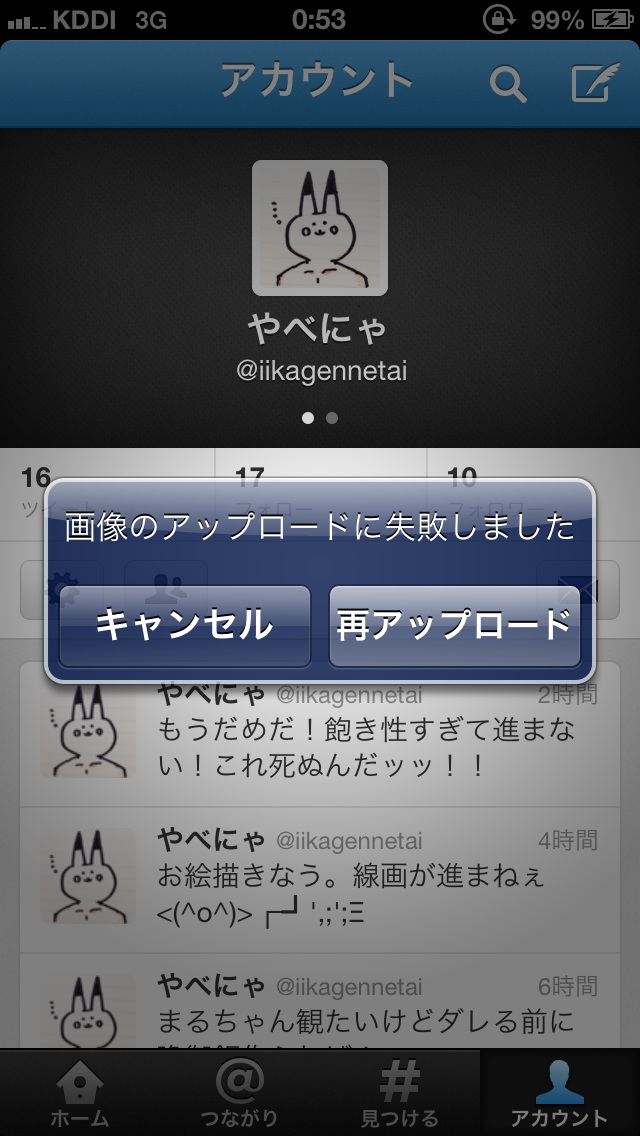
Task: Tap the profile avatar picture
Action: pyautogui.click(x=319, y=228)
